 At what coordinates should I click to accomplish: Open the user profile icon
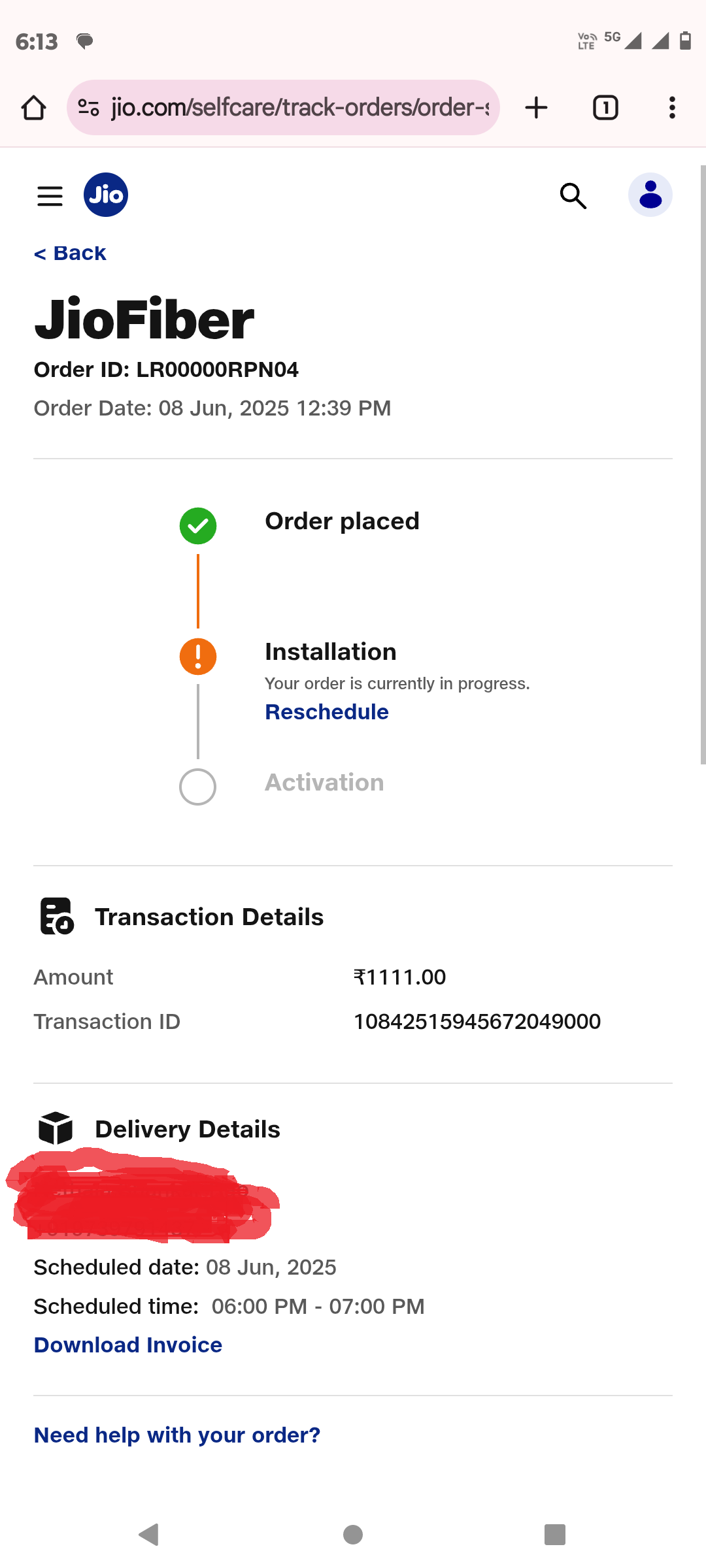click(650, 195)
